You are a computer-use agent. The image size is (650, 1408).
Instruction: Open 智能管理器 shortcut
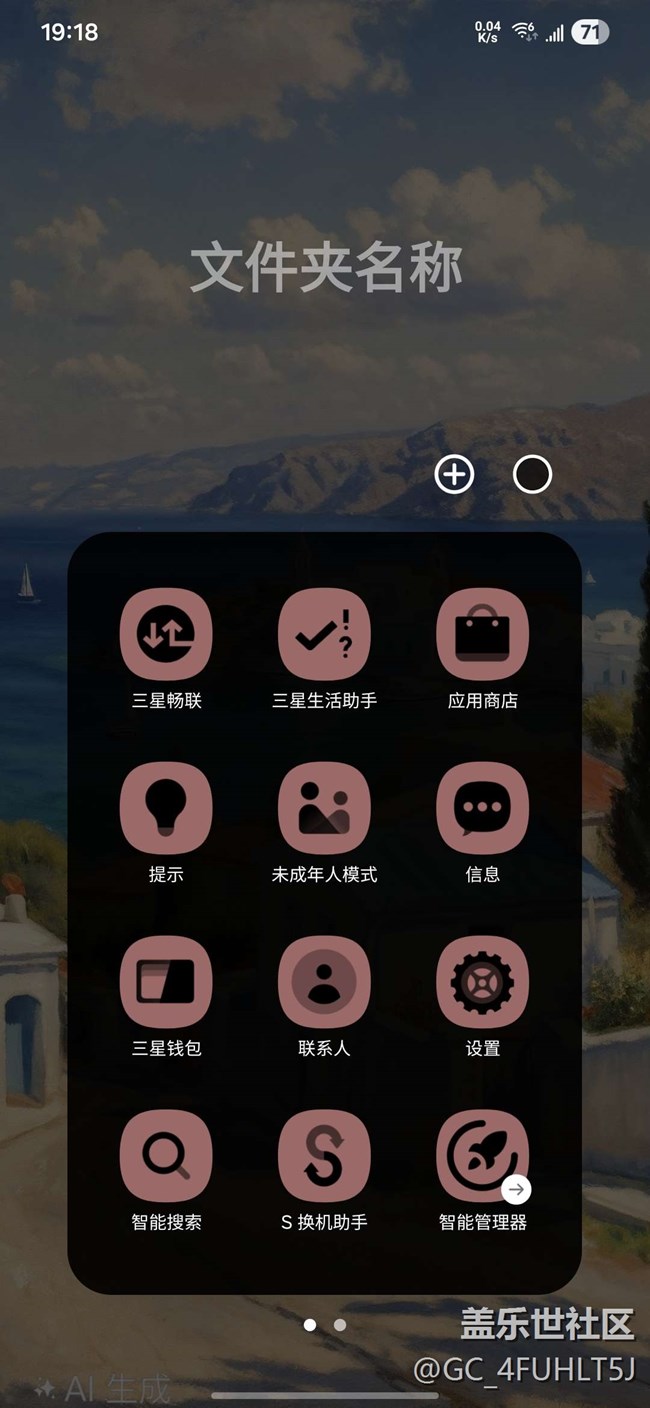[482, 1156]
